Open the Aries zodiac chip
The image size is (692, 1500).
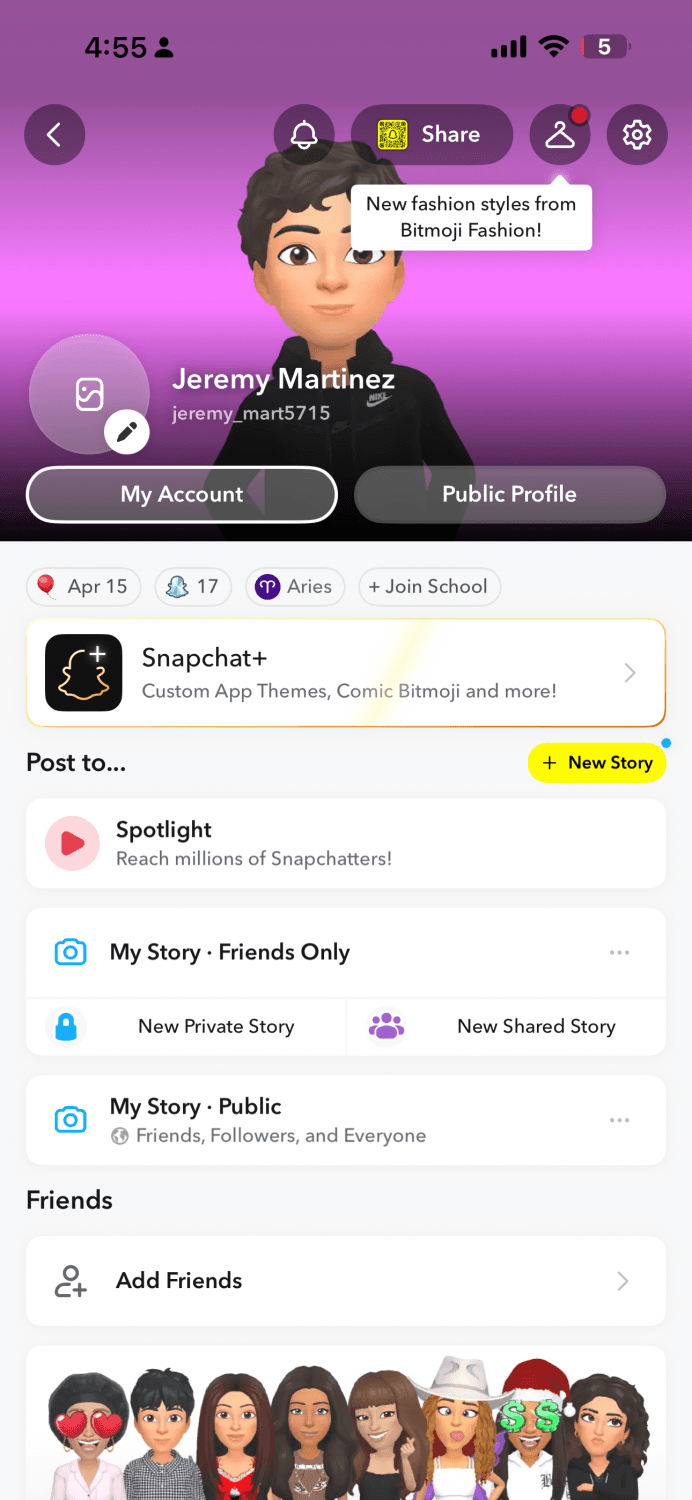tap(295, 587)
